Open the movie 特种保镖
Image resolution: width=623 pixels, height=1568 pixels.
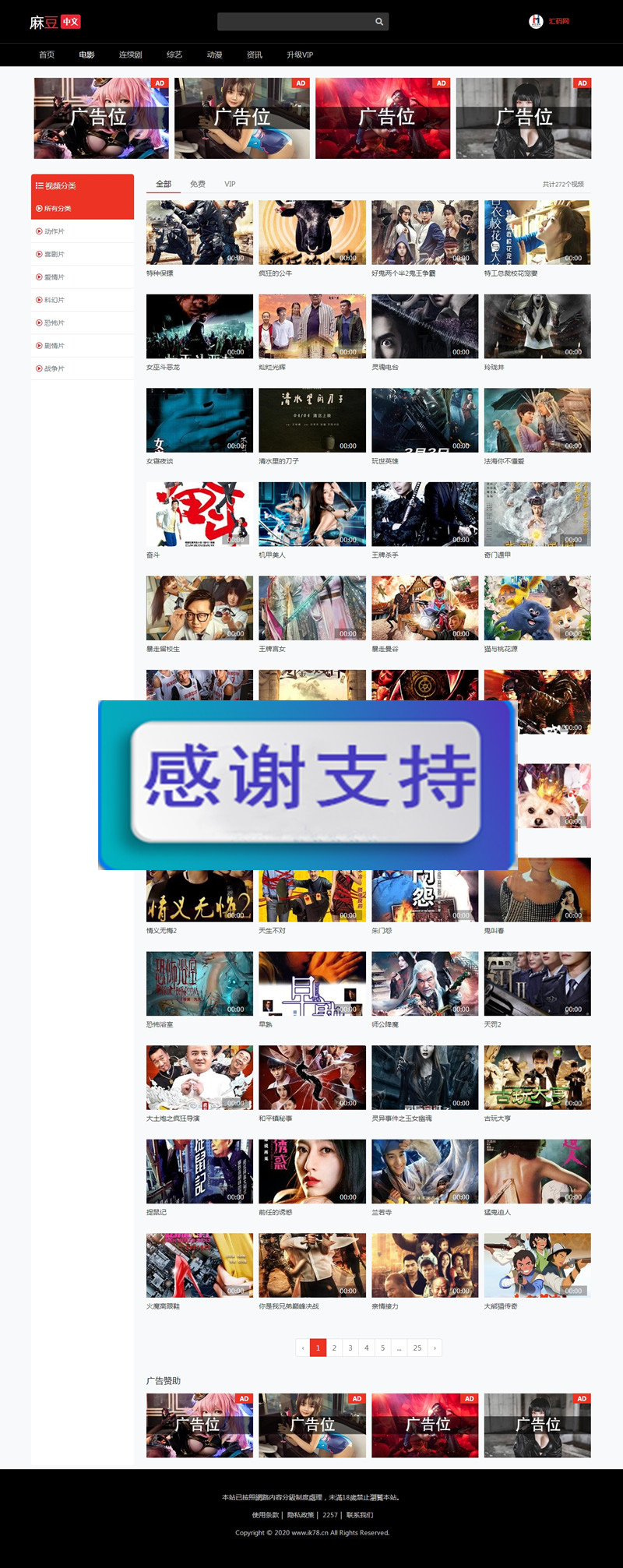click(x=199, y=232)
